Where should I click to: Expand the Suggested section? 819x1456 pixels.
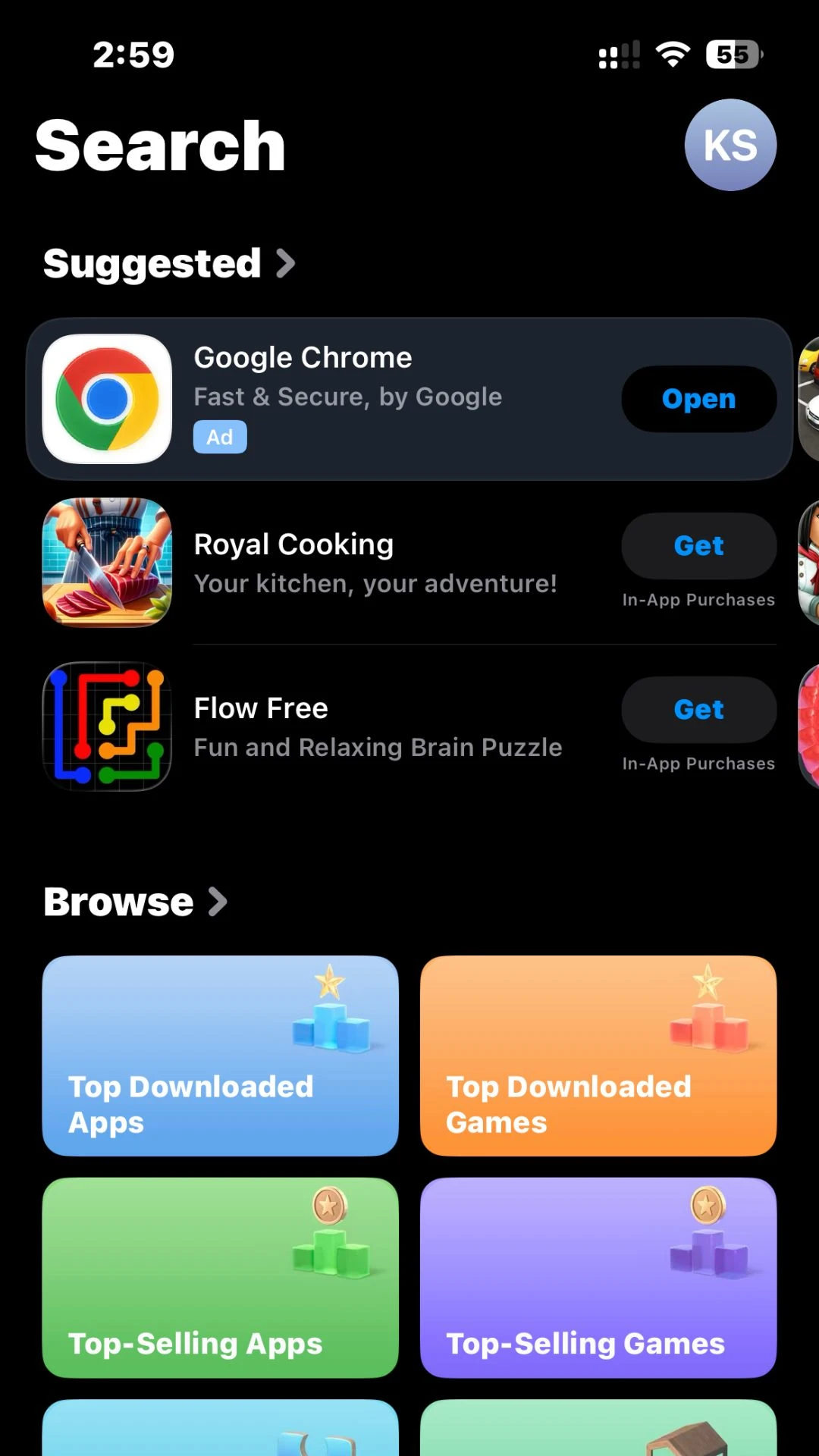(x=168, y=264)
